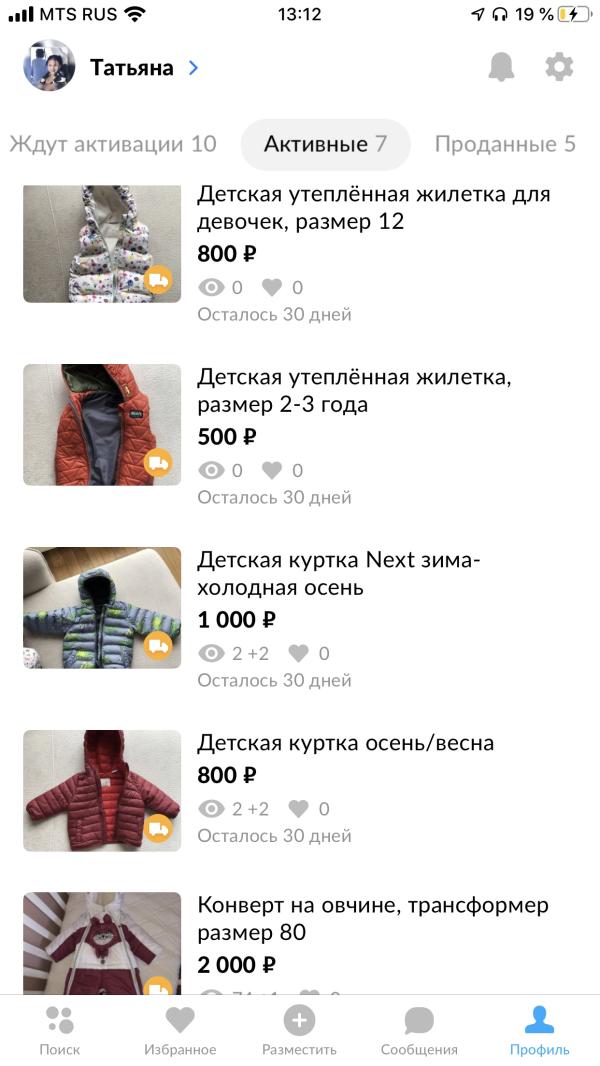The width and height of the screenshot is (600, 1066).
Task: Open the notifications bell
Action: [501, 67]
